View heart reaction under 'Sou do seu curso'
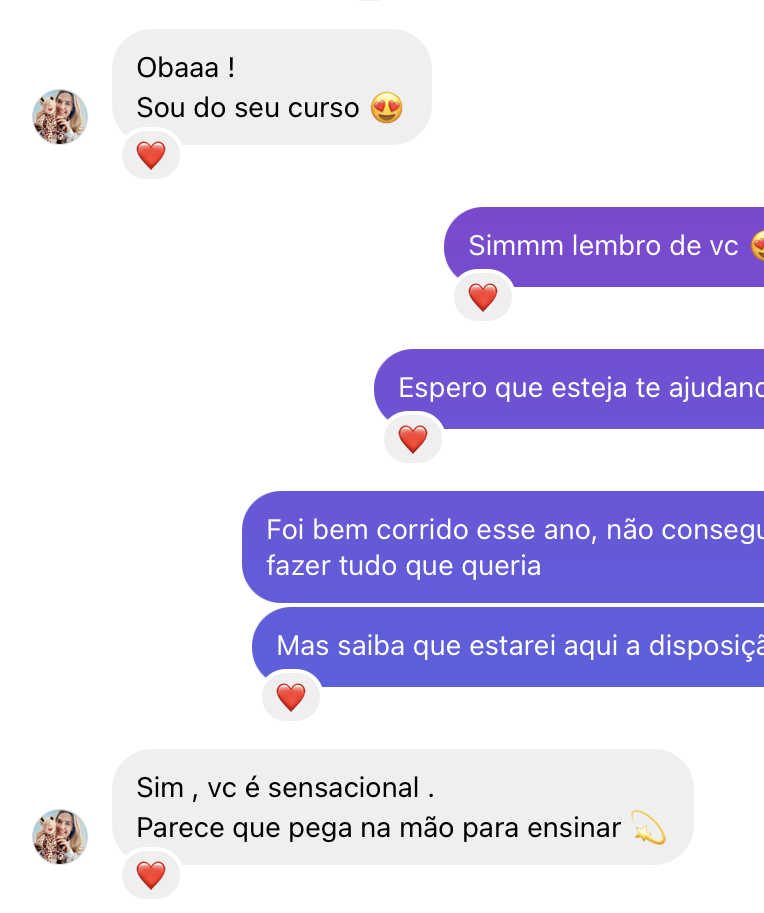764x913 pixels. coord(151,156)
